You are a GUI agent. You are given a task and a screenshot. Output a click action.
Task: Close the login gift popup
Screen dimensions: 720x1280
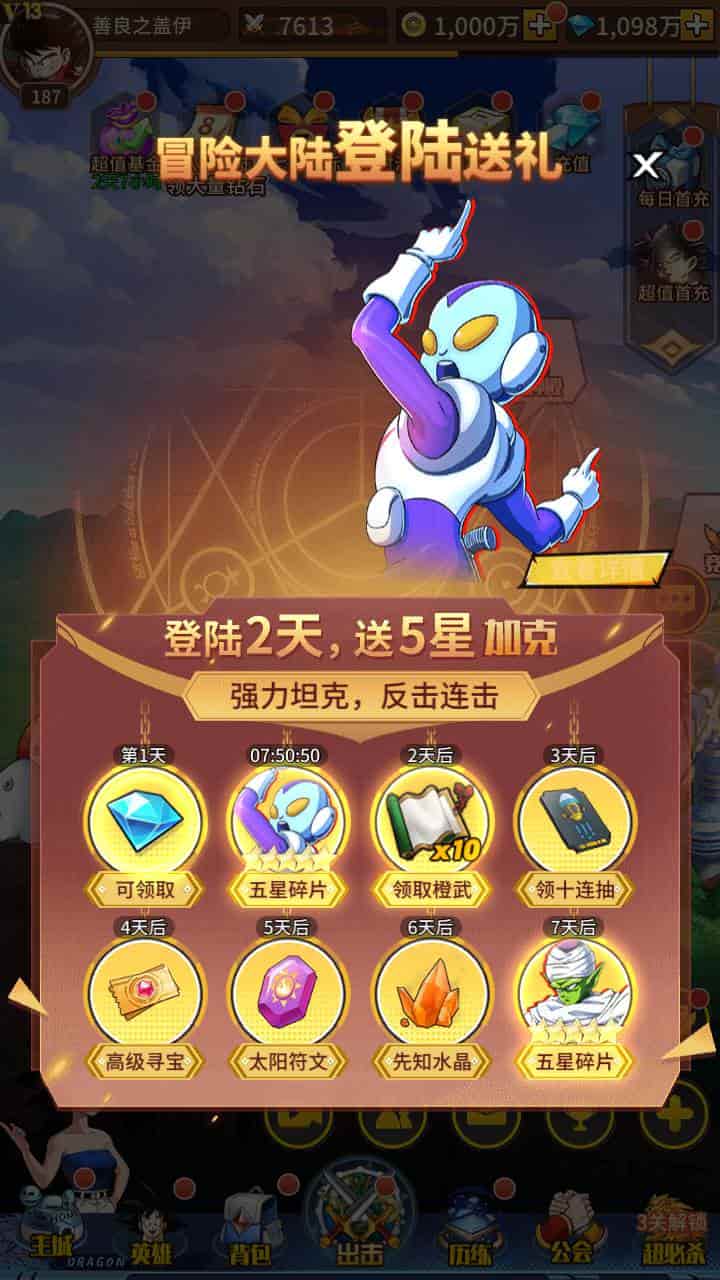(x=647, y=166)
